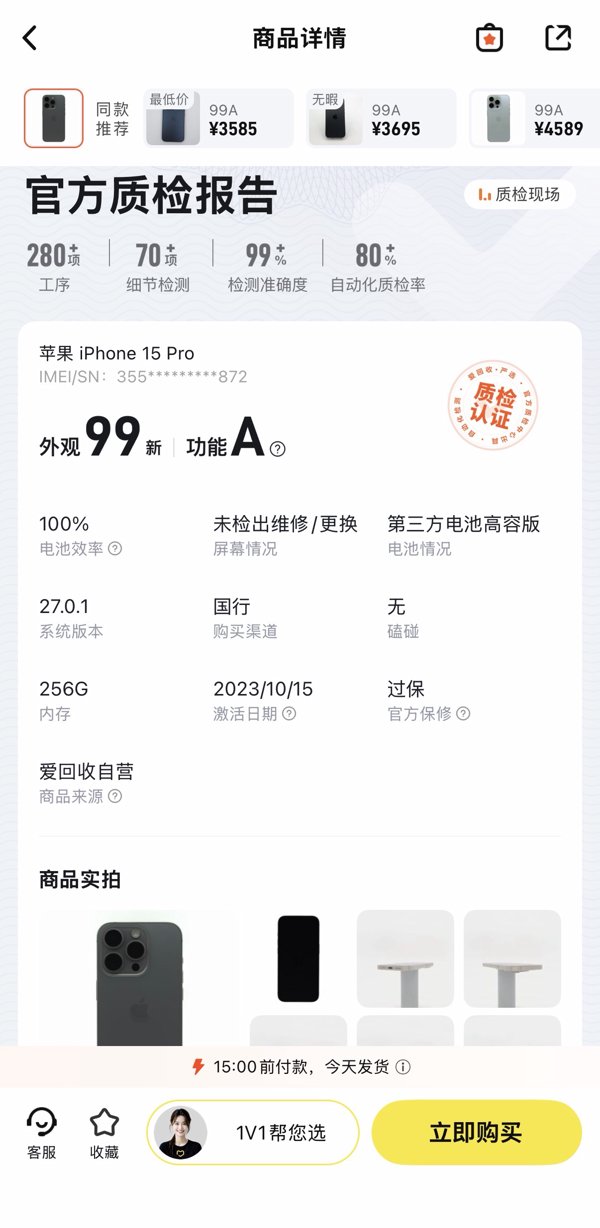Image resolution: width=600 pixels, height=1228 pixels.
Task: Tap help icon next to 官方保修
Action: [x=463, y=714]
